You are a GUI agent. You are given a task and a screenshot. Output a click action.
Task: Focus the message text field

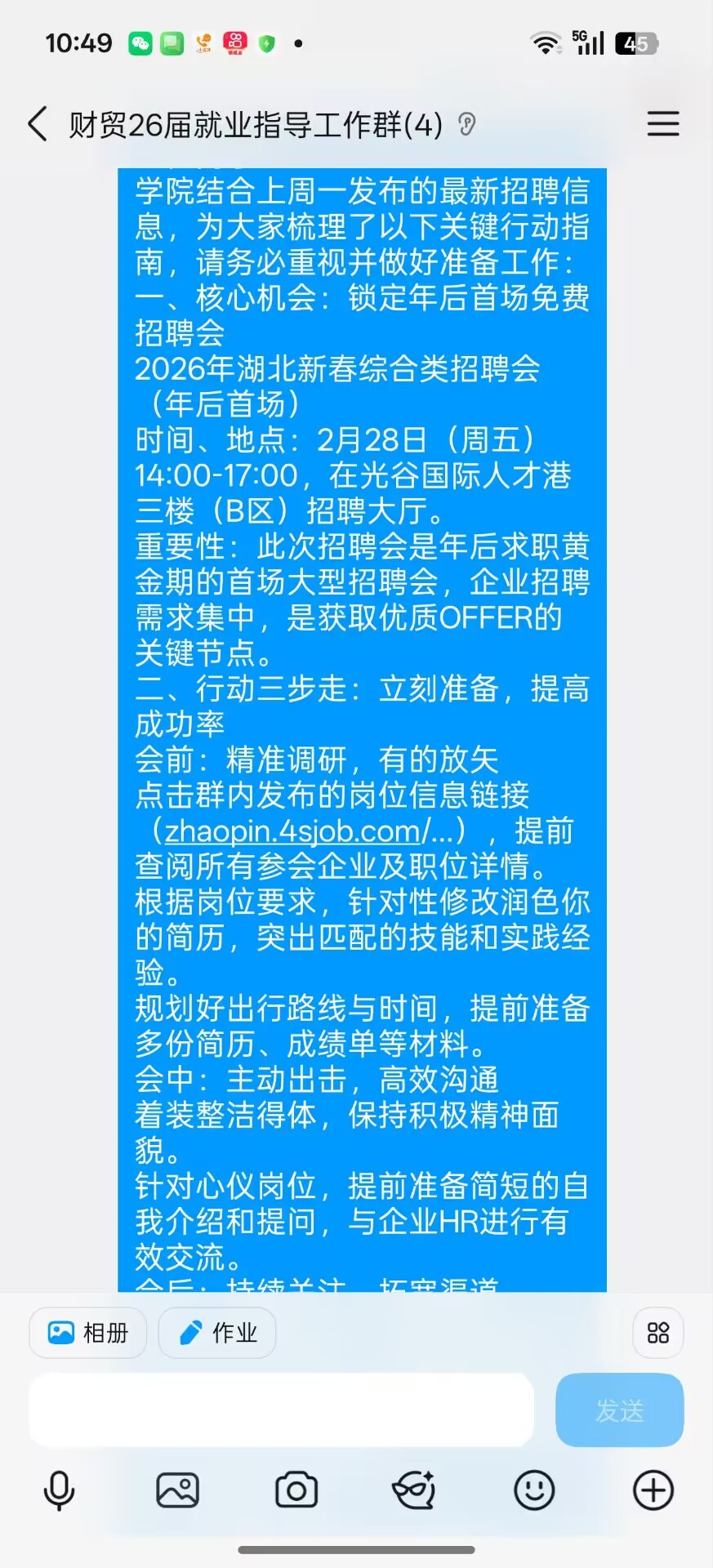(281, 1410)
